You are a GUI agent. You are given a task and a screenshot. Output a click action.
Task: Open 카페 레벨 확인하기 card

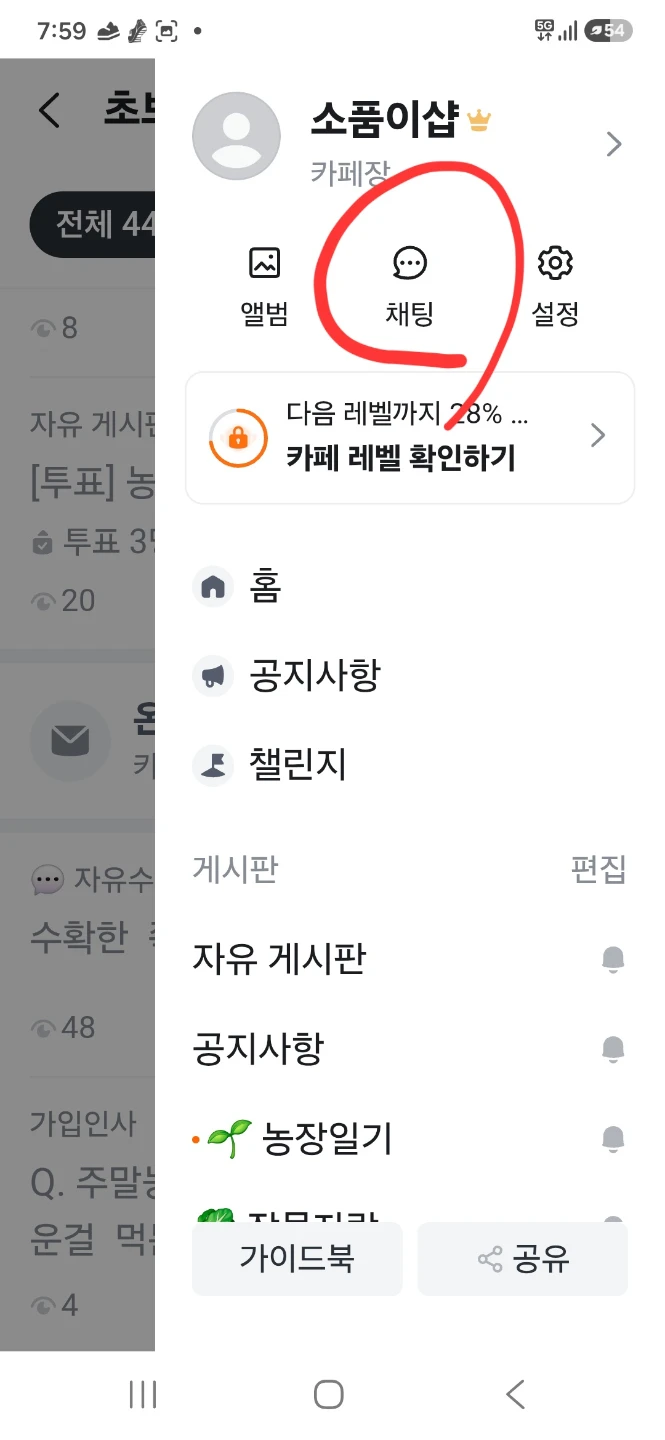click(x=410, y=438)
